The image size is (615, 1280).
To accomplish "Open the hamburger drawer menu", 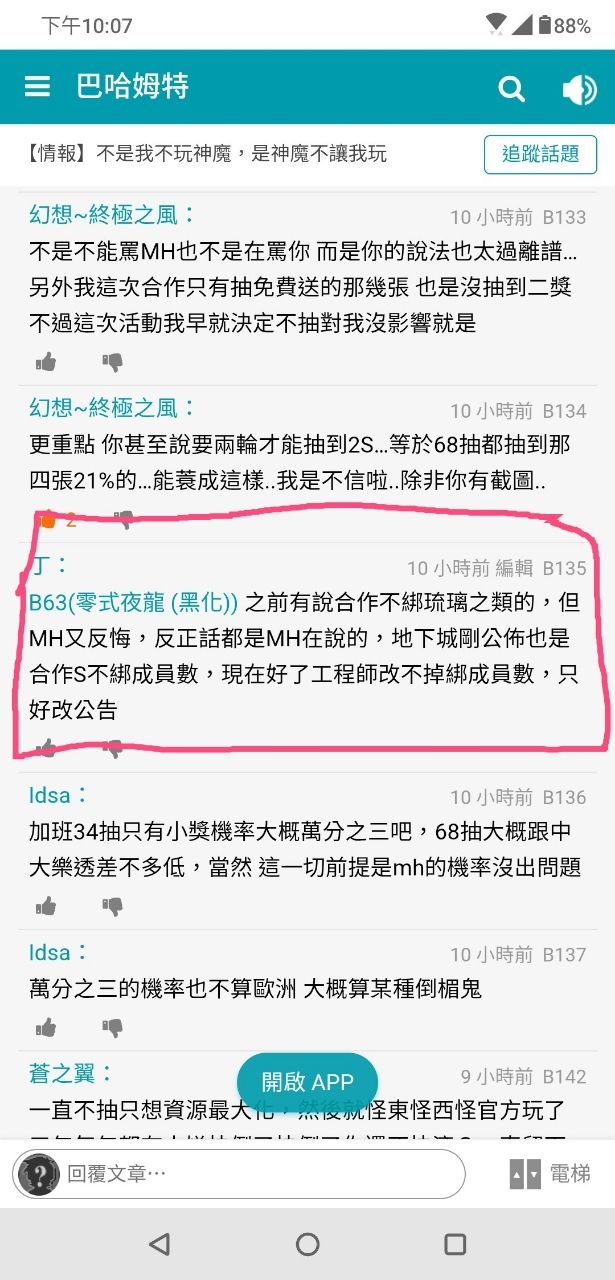I will coord(37,87).
